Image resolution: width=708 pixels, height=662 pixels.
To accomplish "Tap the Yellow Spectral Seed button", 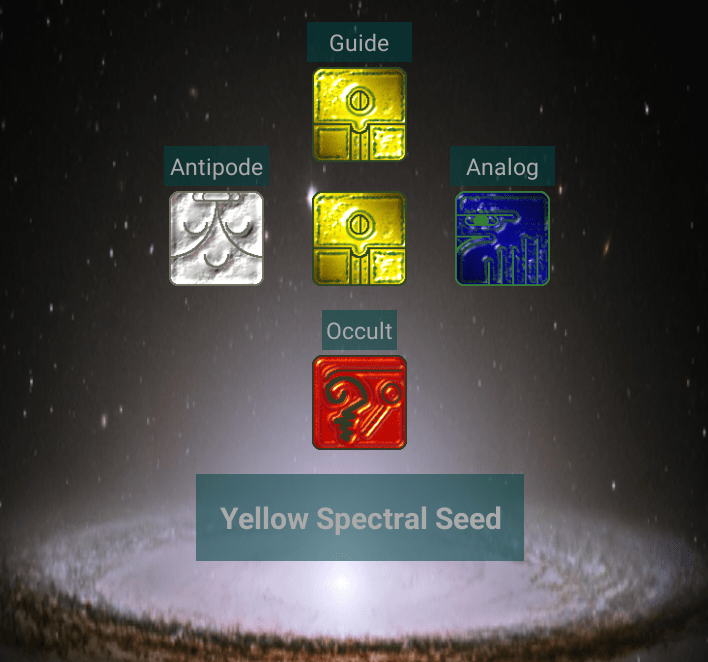I will click(x=360, y=518).
